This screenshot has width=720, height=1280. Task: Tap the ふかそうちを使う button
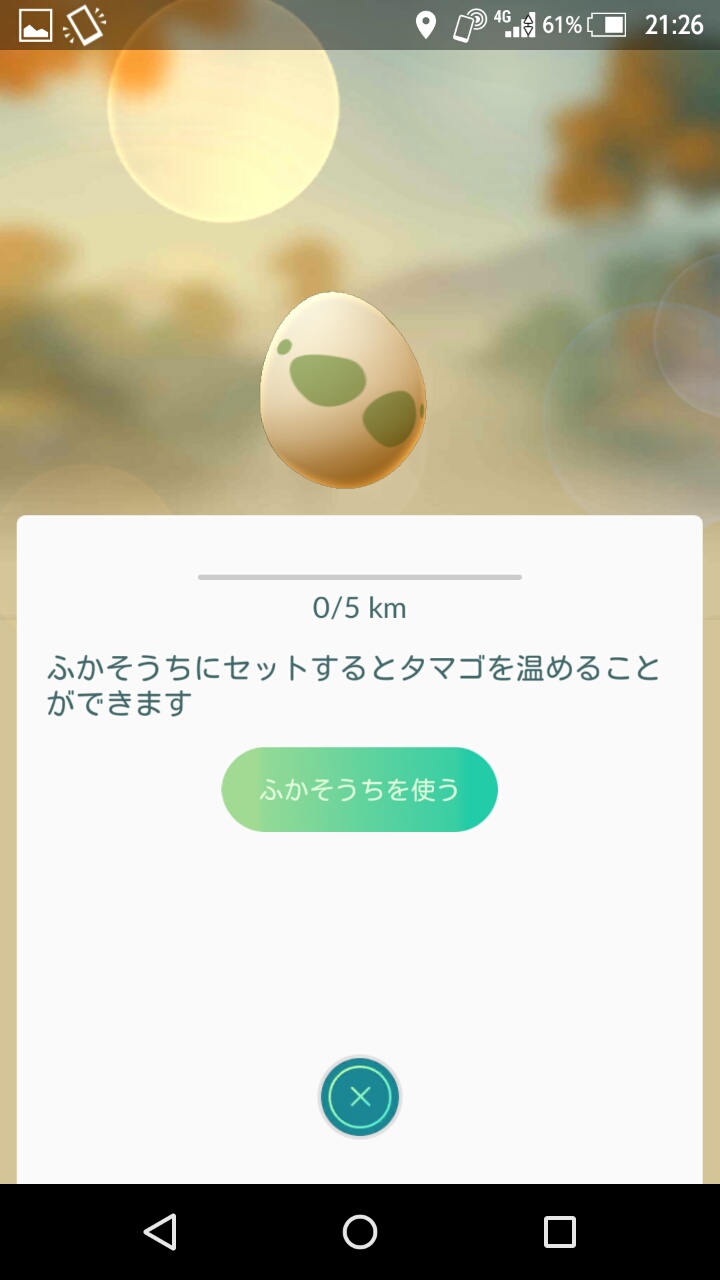tap(359, 789)
